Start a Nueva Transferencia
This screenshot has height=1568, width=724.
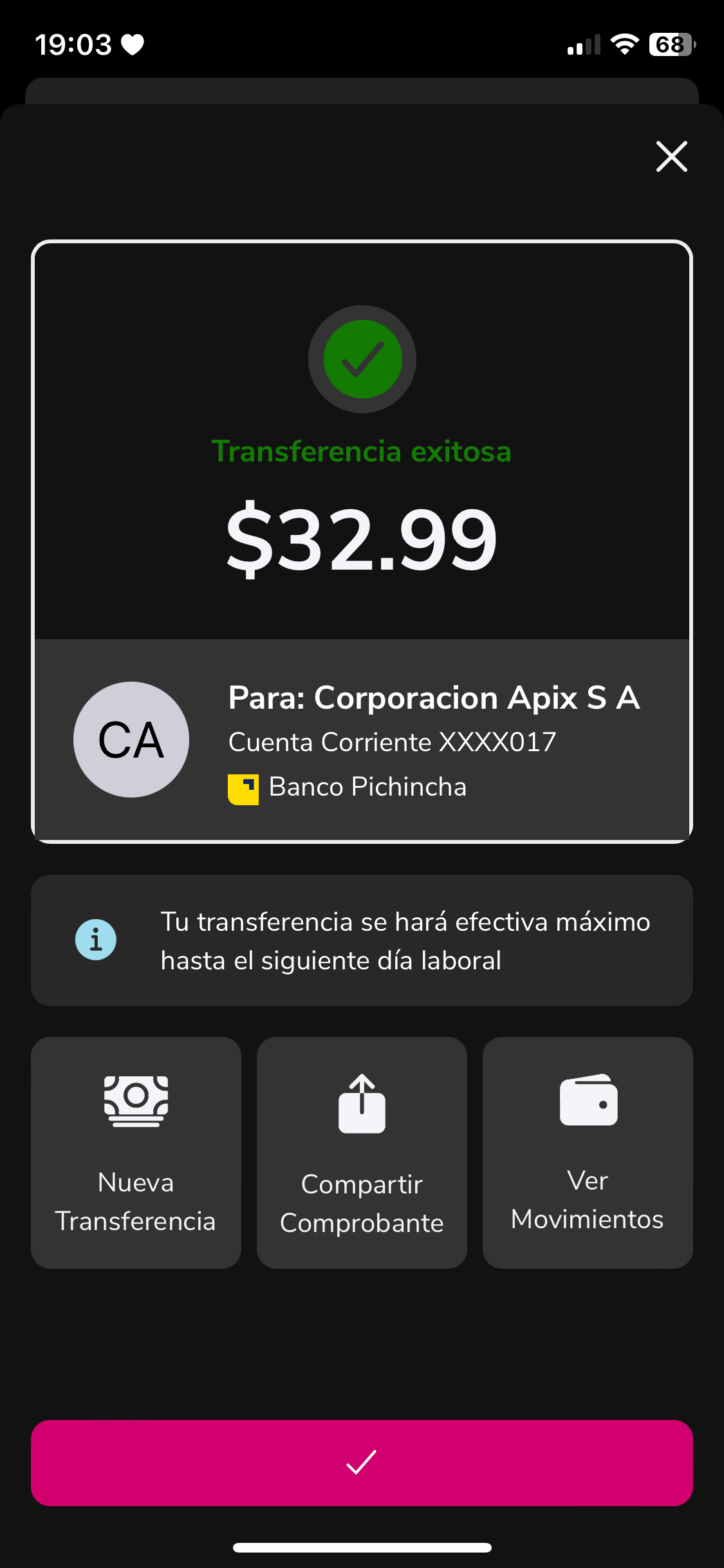coord(136,1152)
